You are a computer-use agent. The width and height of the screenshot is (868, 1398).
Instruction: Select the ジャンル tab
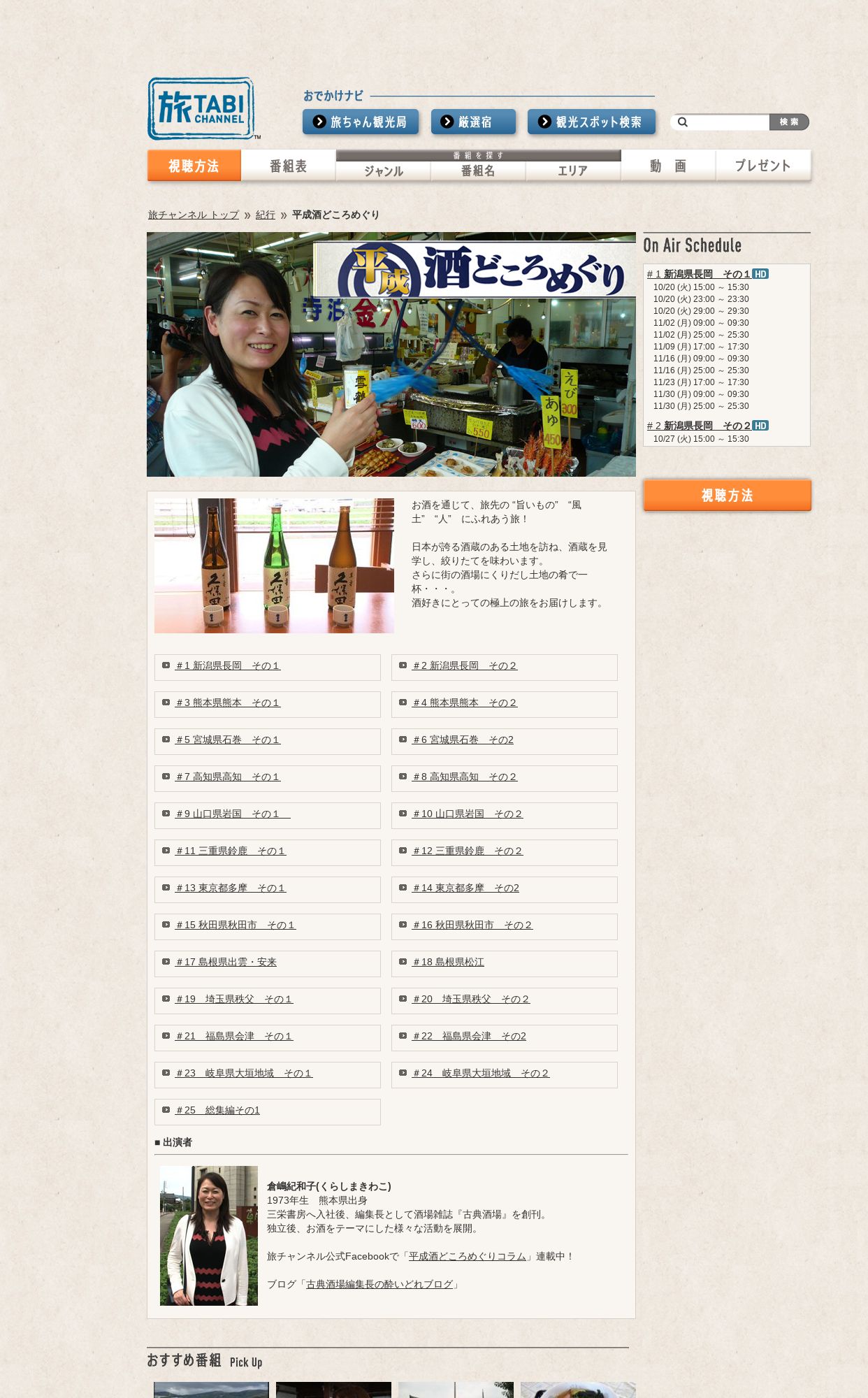pos(383,171)
